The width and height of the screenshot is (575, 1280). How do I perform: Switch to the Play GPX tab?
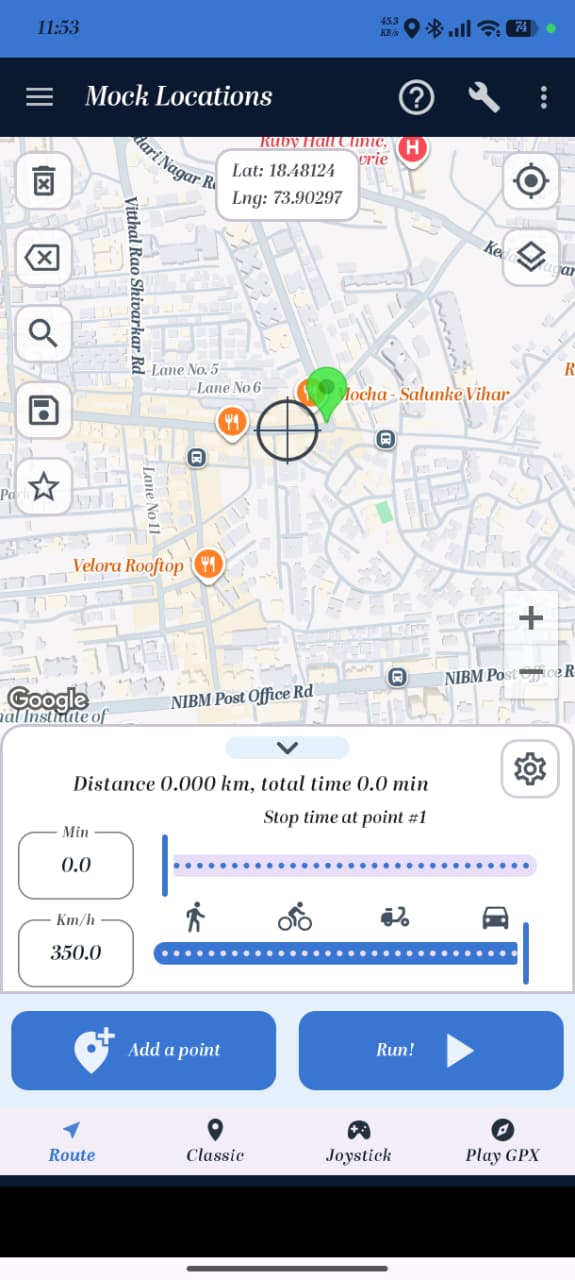[x=502, y=1142]
